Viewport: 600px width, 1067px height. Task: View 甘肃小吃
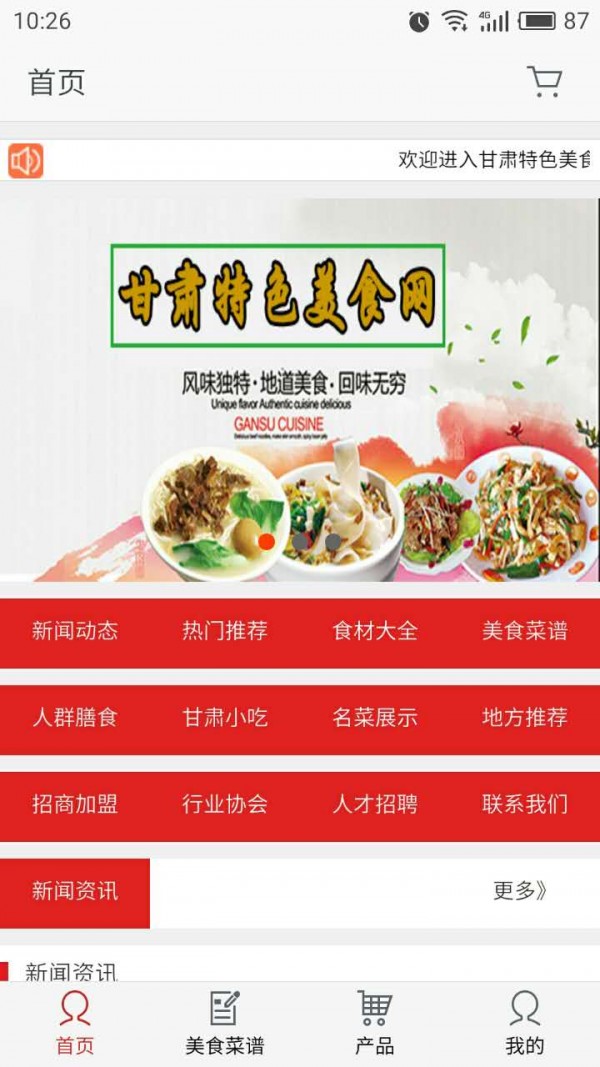225,718
